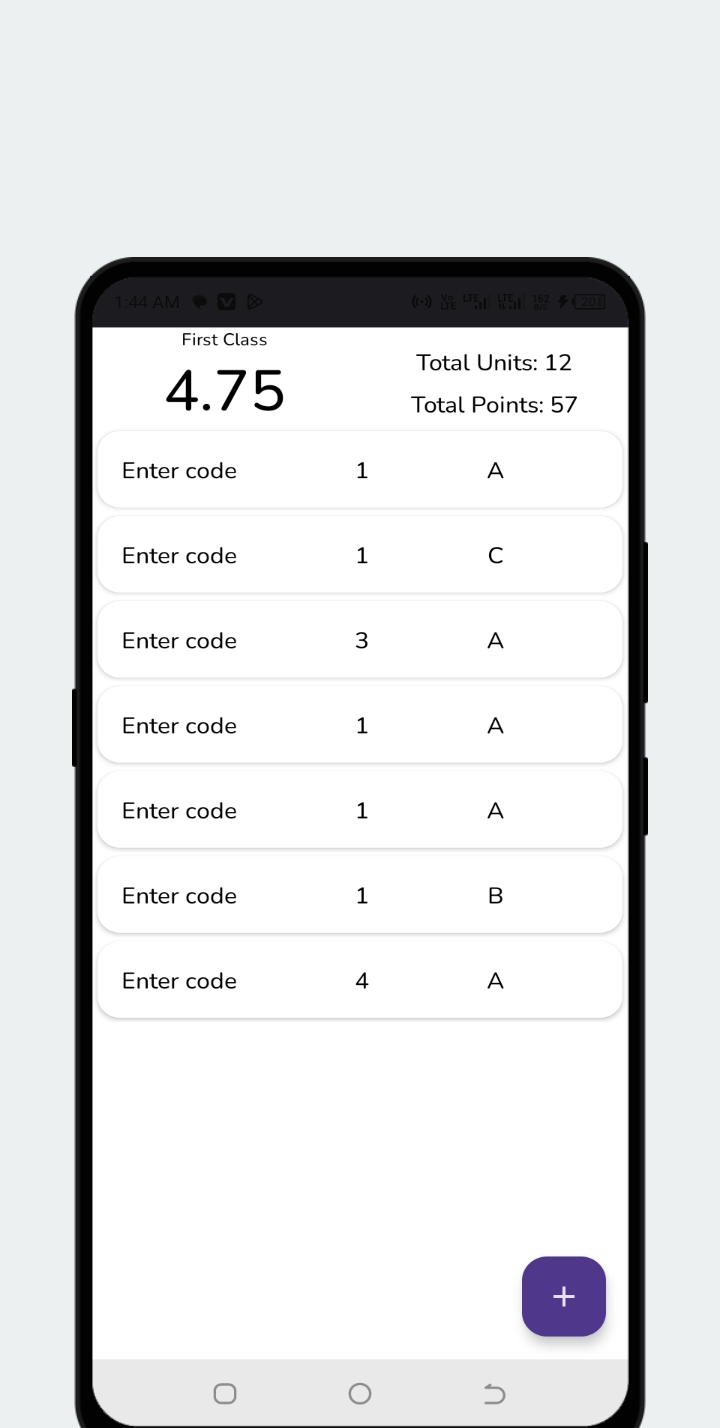
Task: Tap the add course floating action button
Action: click(563, 1296)
